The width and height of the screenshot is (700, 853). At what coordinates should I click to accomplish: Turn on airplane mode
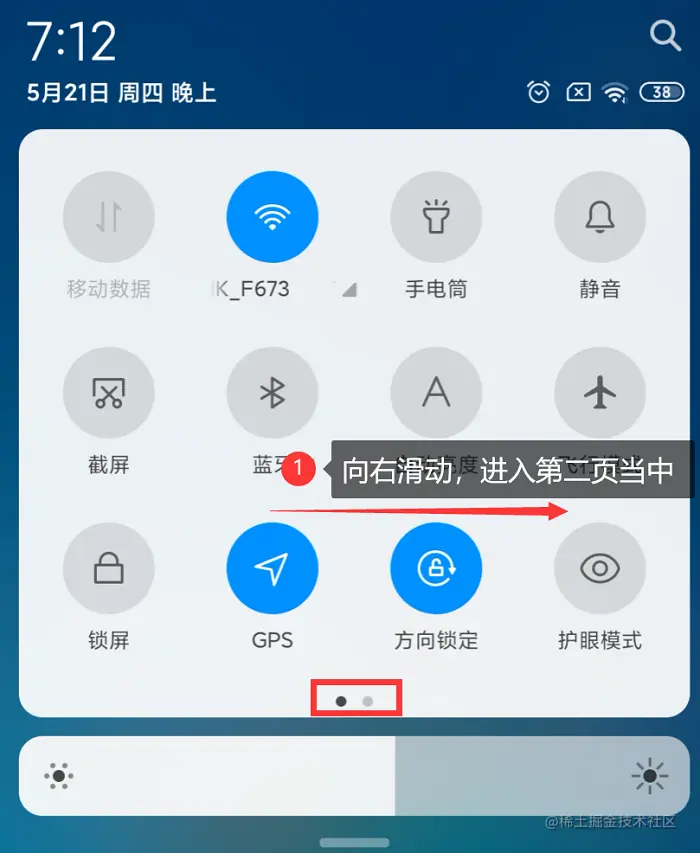[600, 393]
